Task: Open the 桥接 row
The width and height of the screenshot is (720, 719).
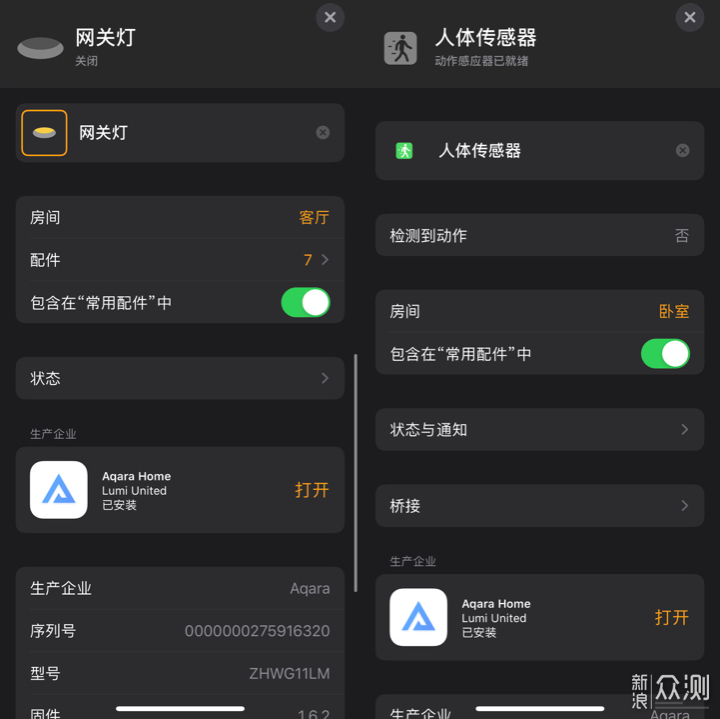Action: tap(540, 506)
